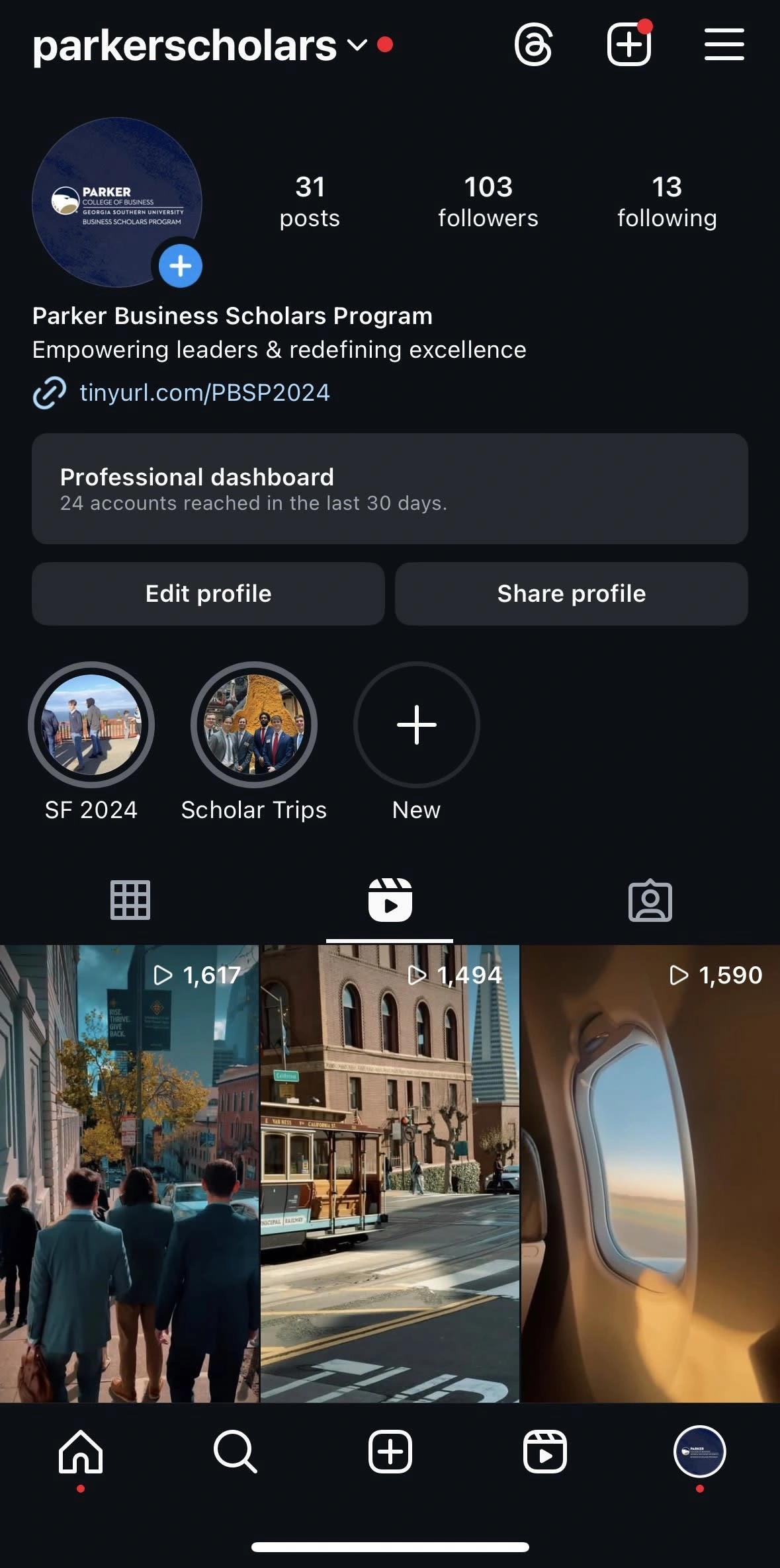This screenshot has width=780, height=1568.
Task: Open the Professional dashboard
Action: pyautogui.click(x=390, y=489)
